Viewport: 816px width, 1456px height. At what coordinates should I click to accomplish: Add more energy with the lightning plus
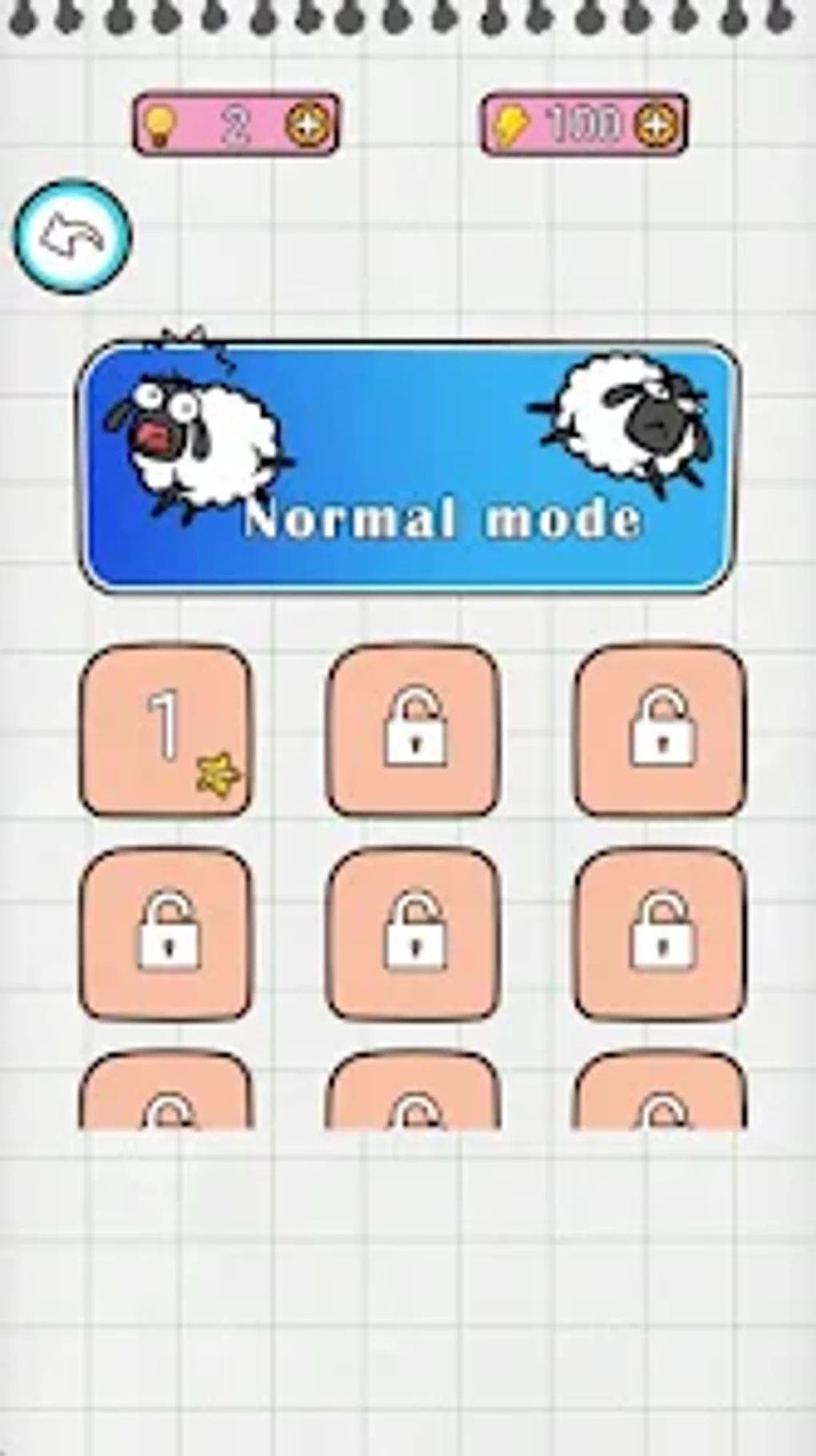[658, 125]
